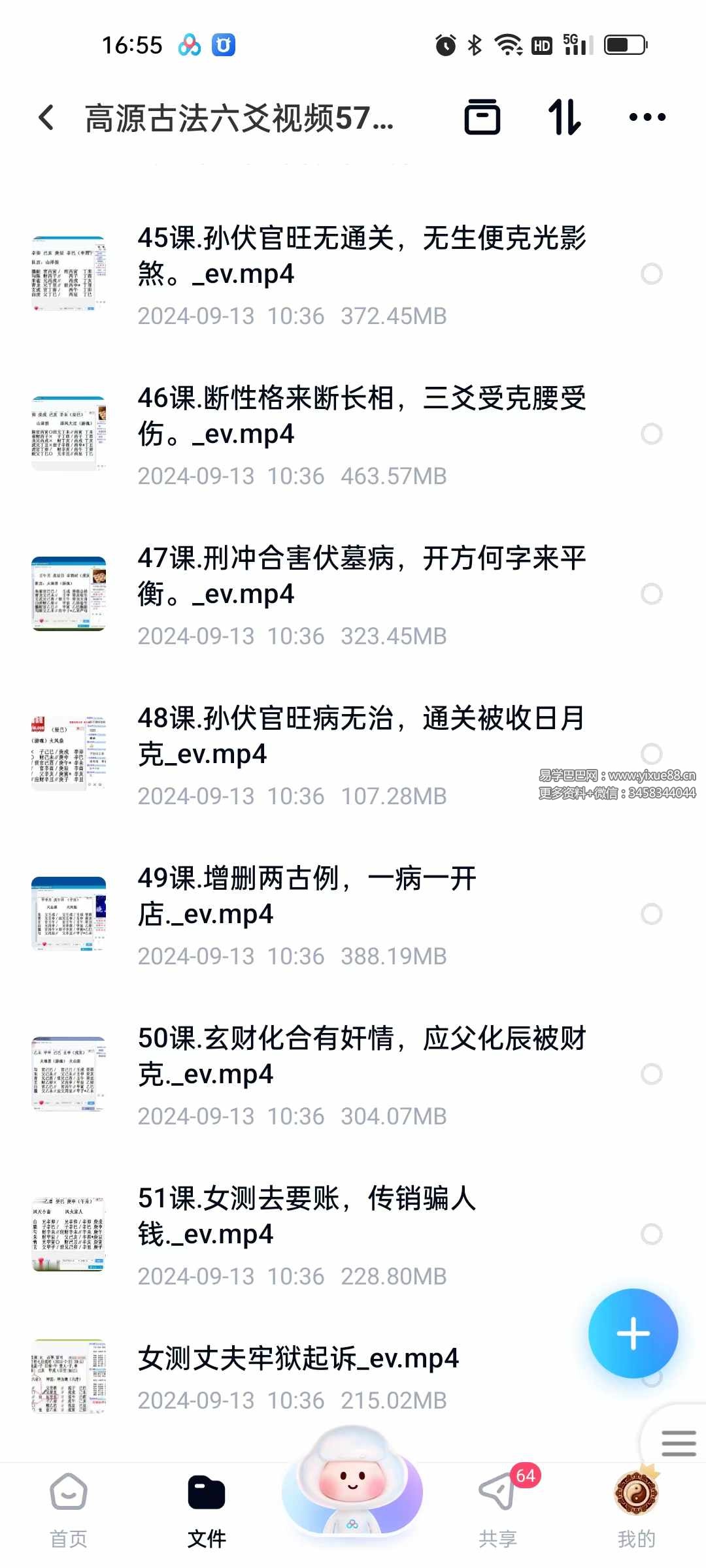The height and width of the screenshot is (1568, 706).
Task: Select the circle next to 45课 video
Action: tap(651, 274)
